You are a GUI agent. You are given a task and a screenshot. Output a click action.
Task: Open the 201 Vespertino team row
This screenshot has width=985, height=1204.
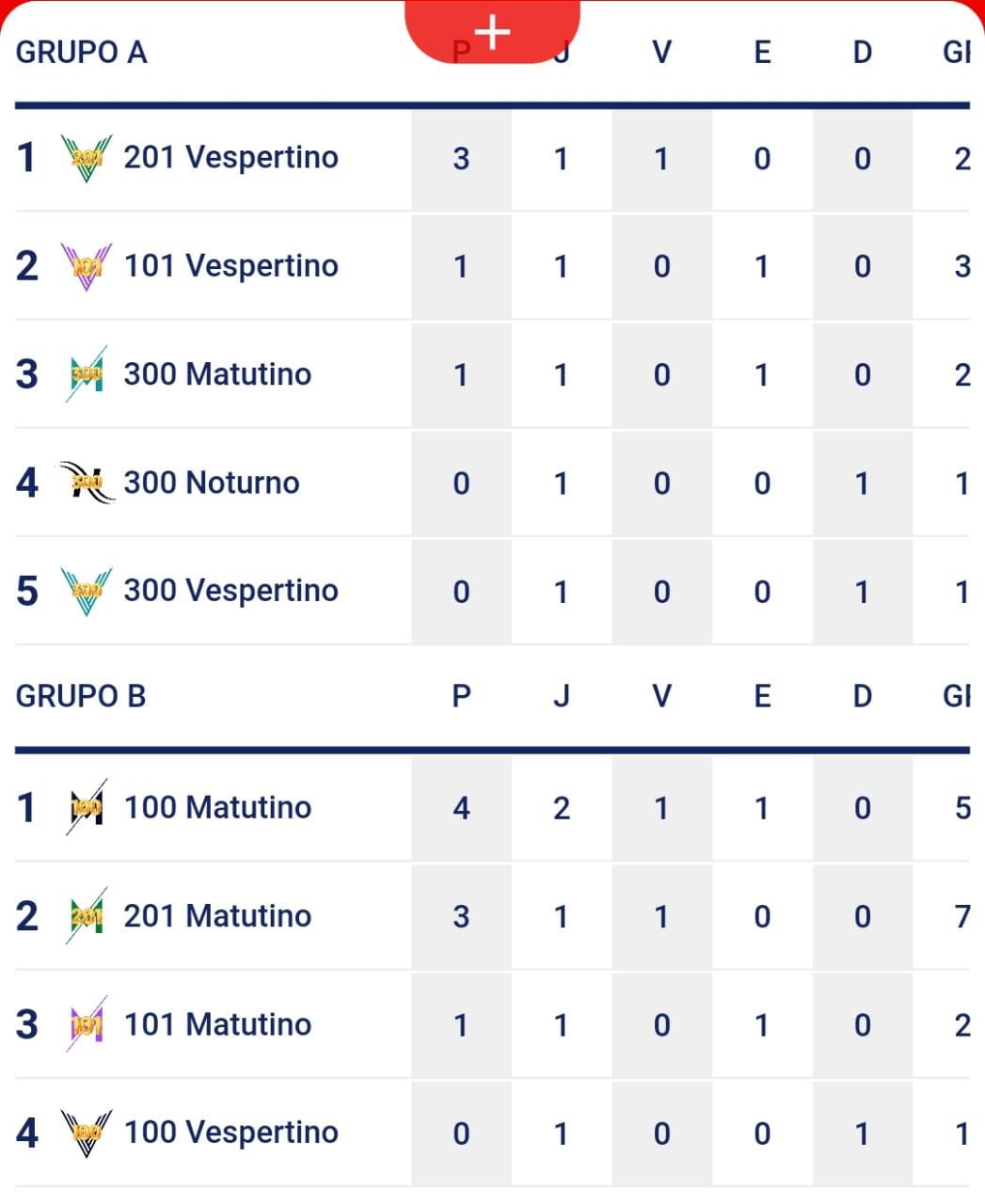tap(492, 158)
